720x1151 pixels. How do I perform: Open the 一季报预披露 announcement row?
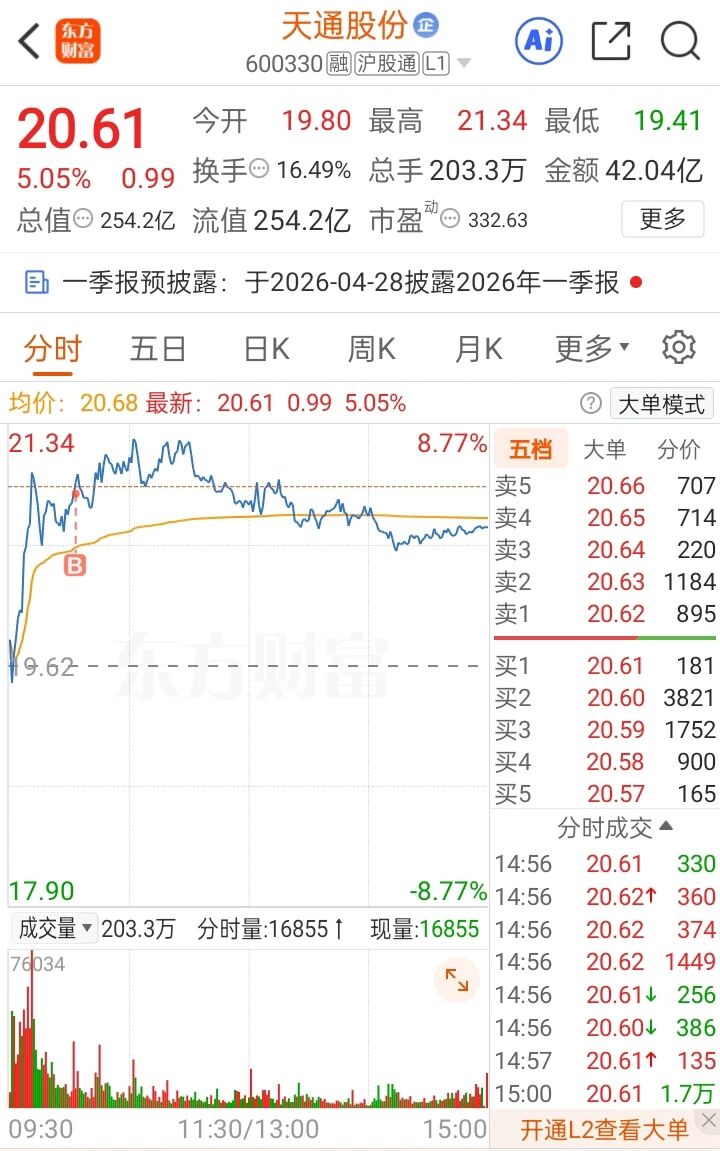(360, 283)
